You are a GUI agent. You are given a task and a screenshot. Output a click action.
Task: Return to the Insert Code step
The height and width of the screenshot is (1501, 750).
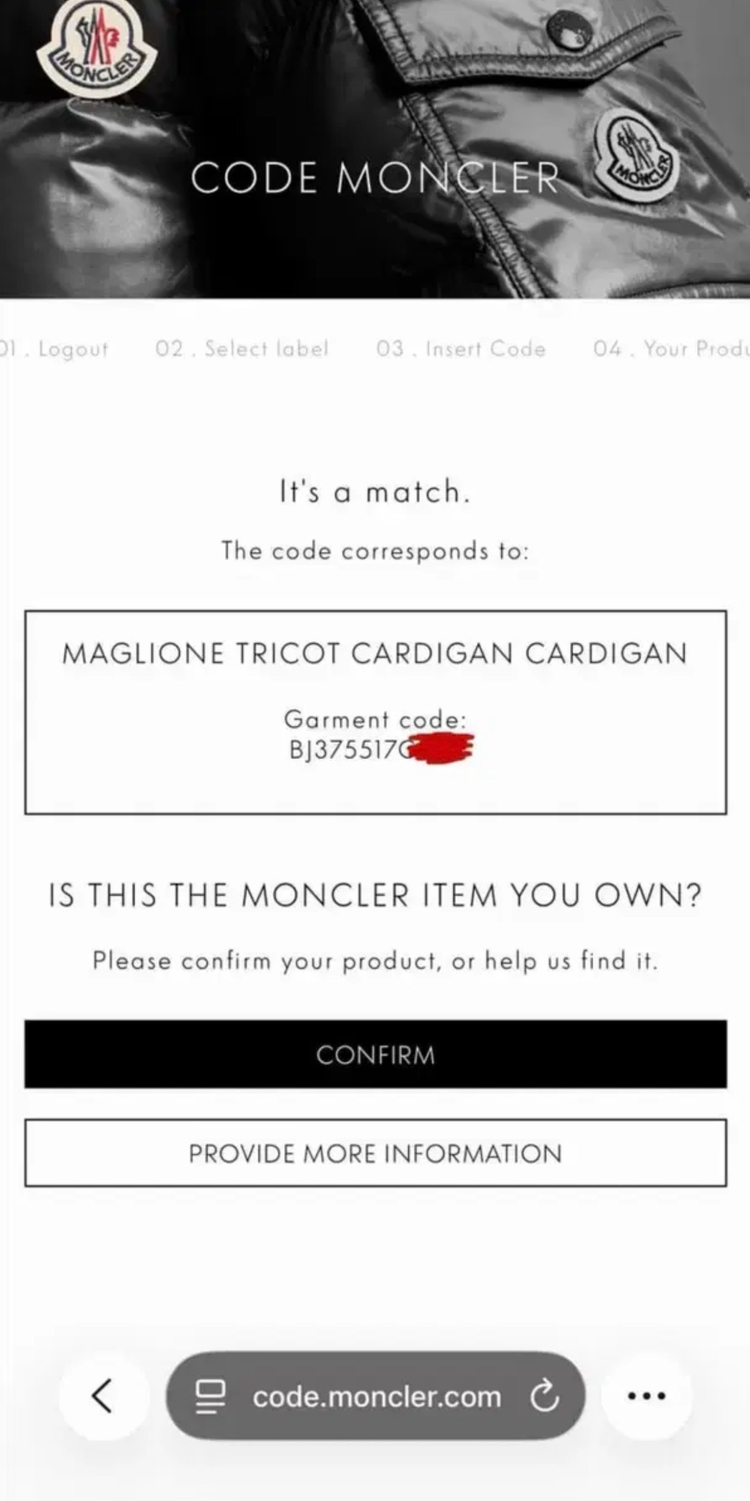[x=461, y=349]
